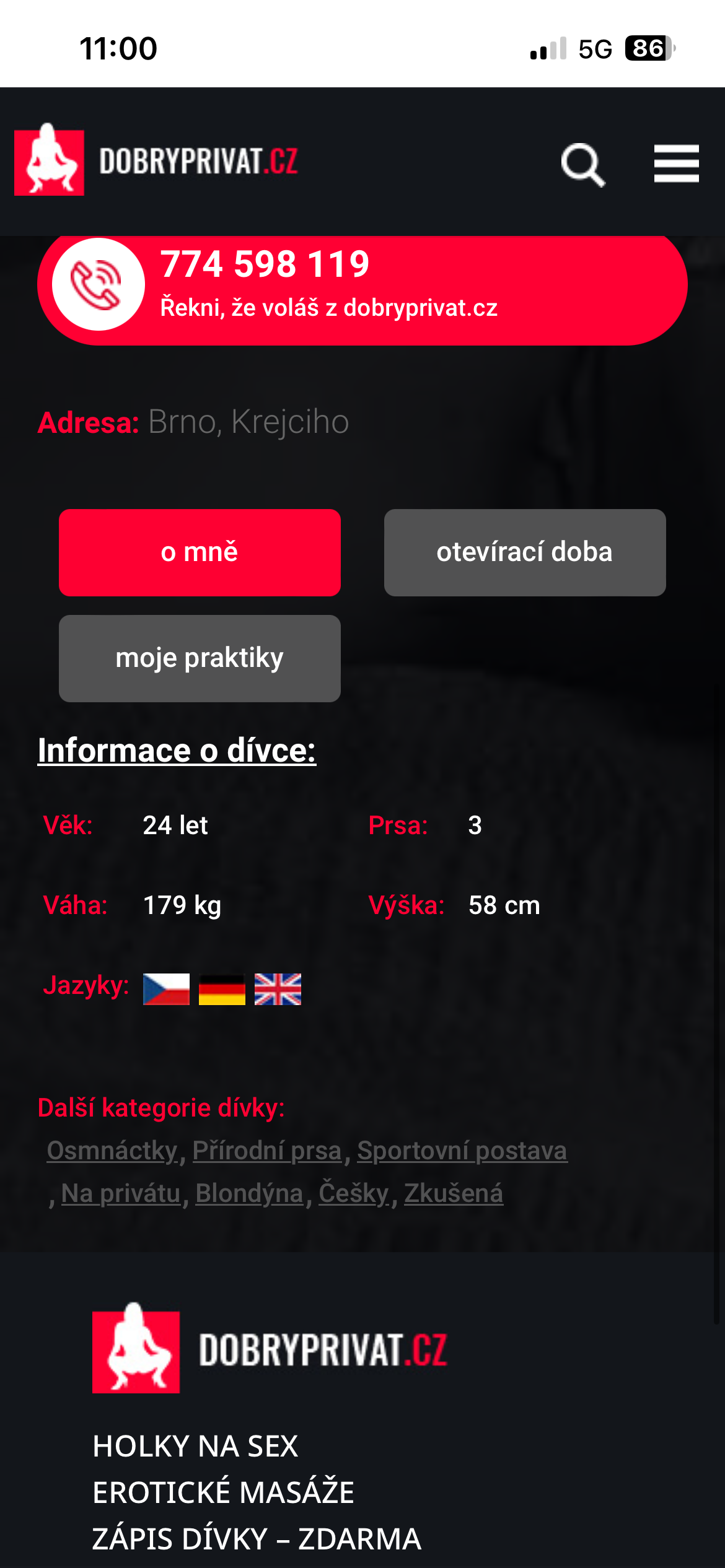
Task: Open the hamburger menu
Action: click(x=676, y=163)
